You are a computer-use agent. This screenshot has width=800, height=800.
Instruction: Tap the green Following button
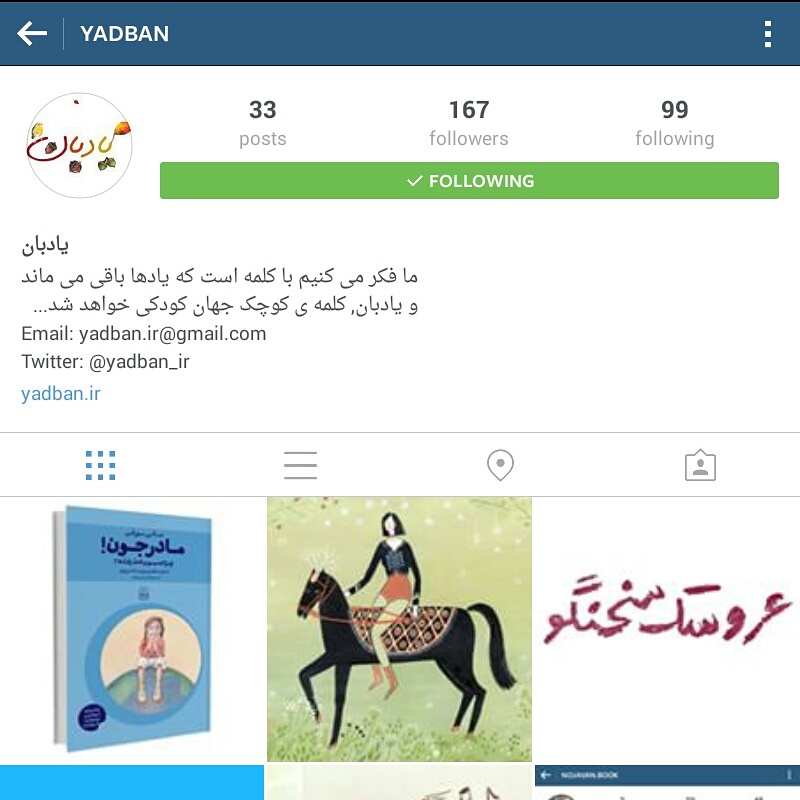(x=469, y=181)
